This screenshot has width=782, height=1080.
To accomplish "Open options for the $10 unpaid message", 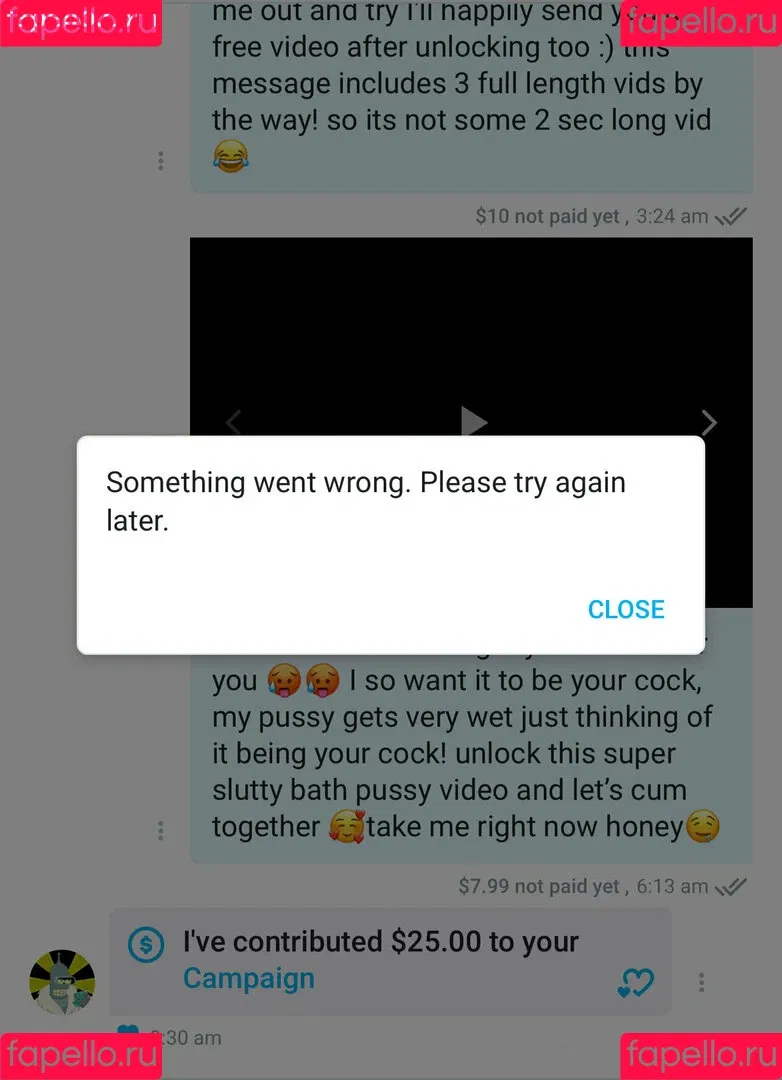I will pyautogui.click(x=161, y=161).
